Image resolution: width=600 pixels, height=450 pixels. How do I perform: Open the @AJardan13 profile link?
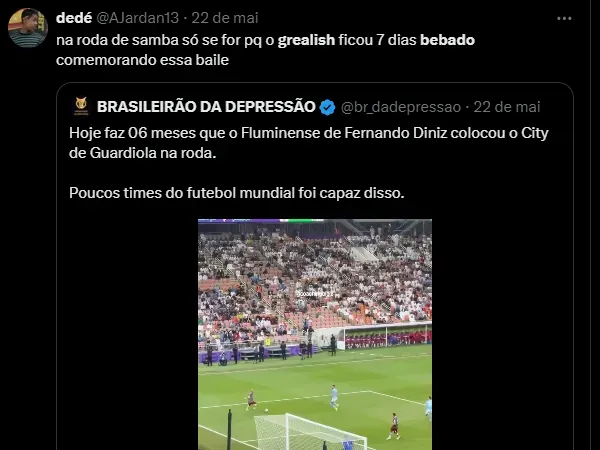point(139,18)
